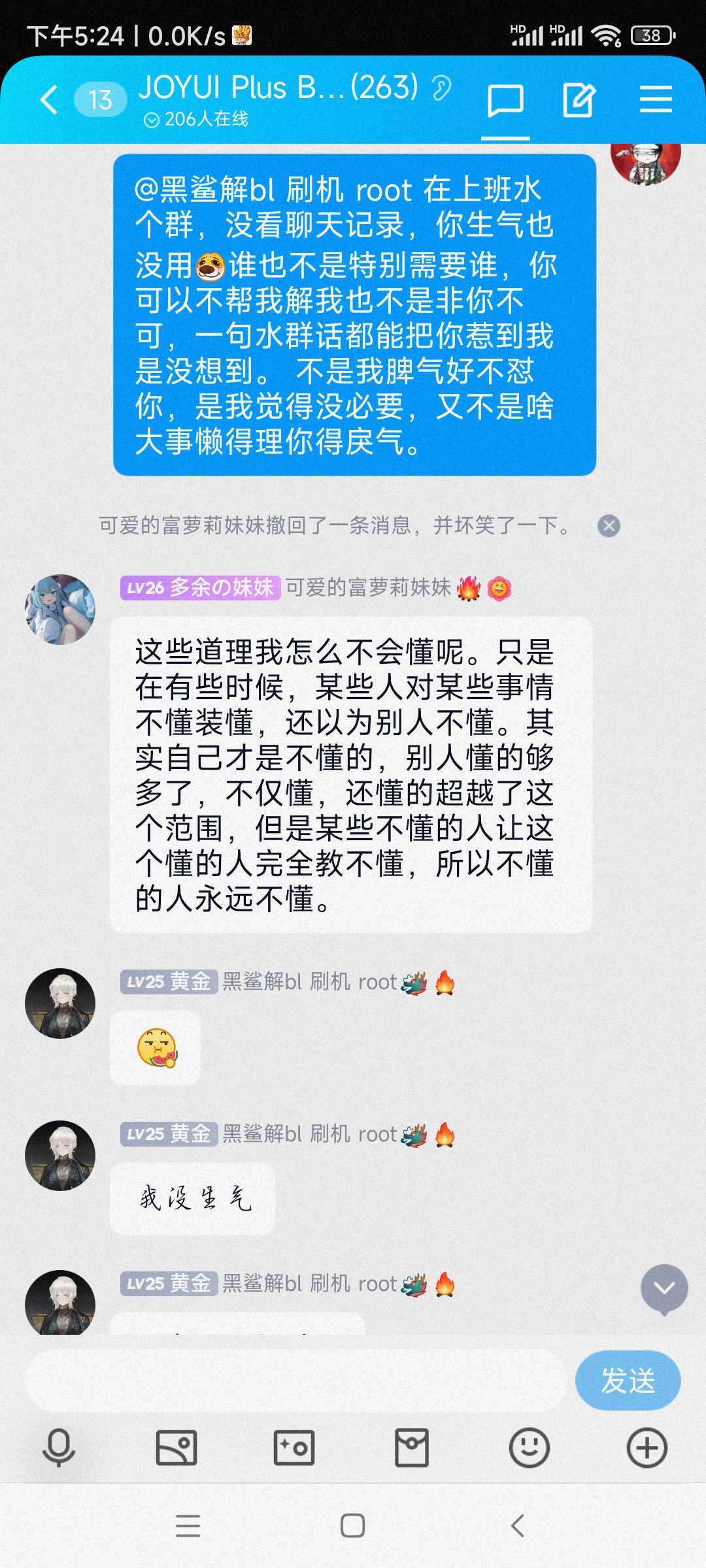
Task: Open the group chat messages tab
Action: 505,101
